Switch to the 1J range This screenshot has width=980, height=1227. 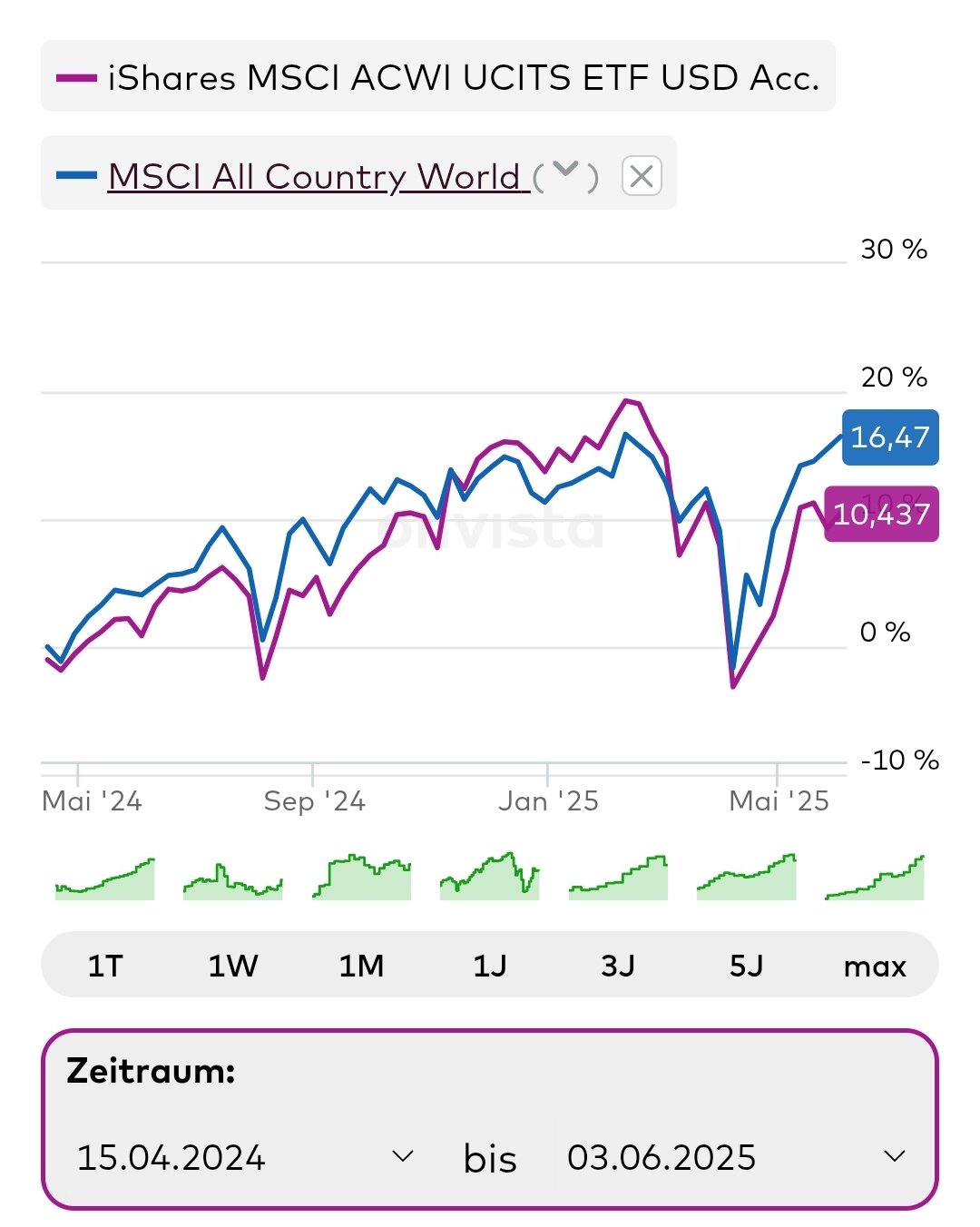pyautogui.click(x=490, y=966)
